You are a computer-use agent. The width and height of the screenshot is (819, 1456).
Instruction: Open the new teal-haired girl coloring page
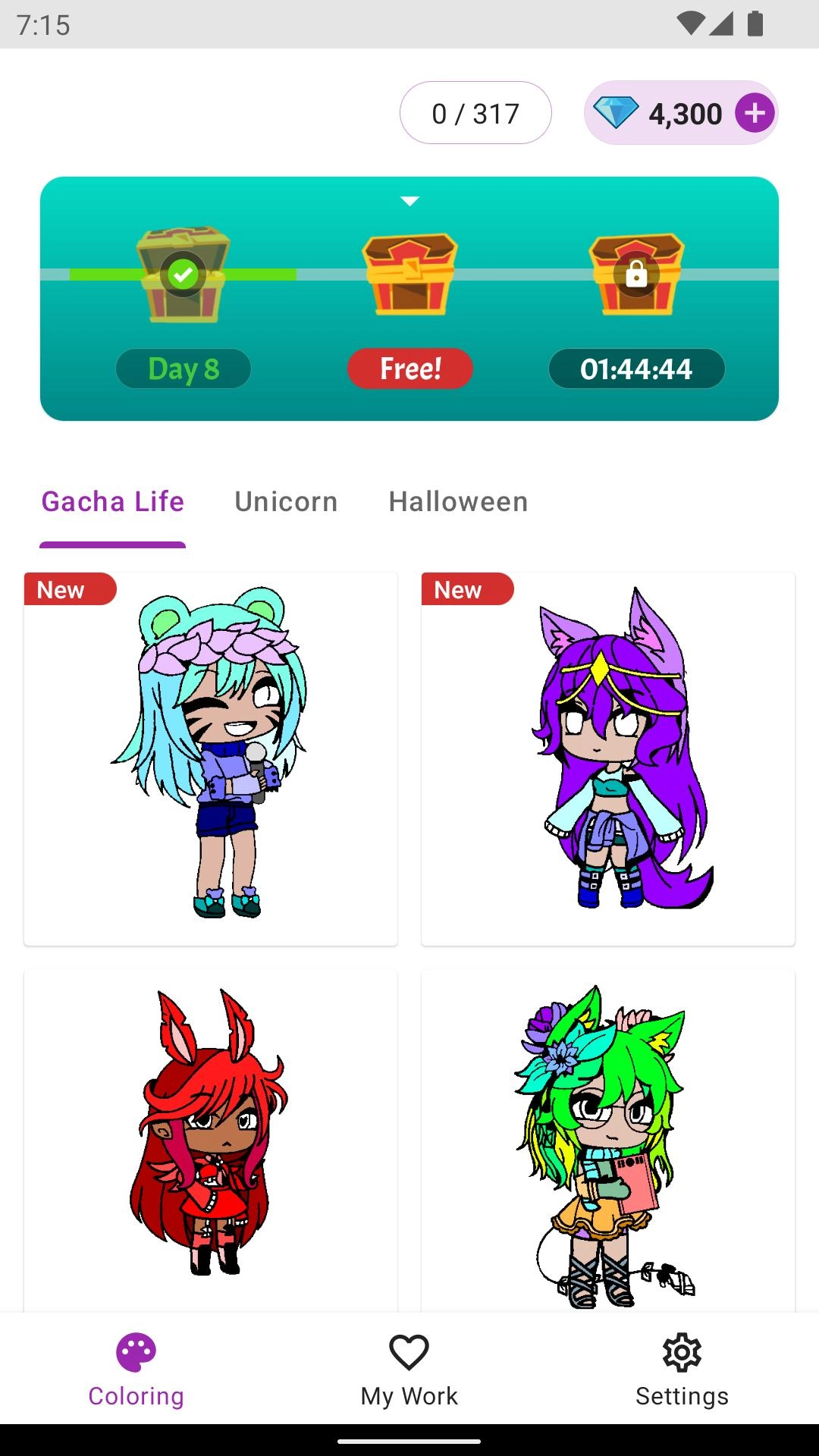211,758
